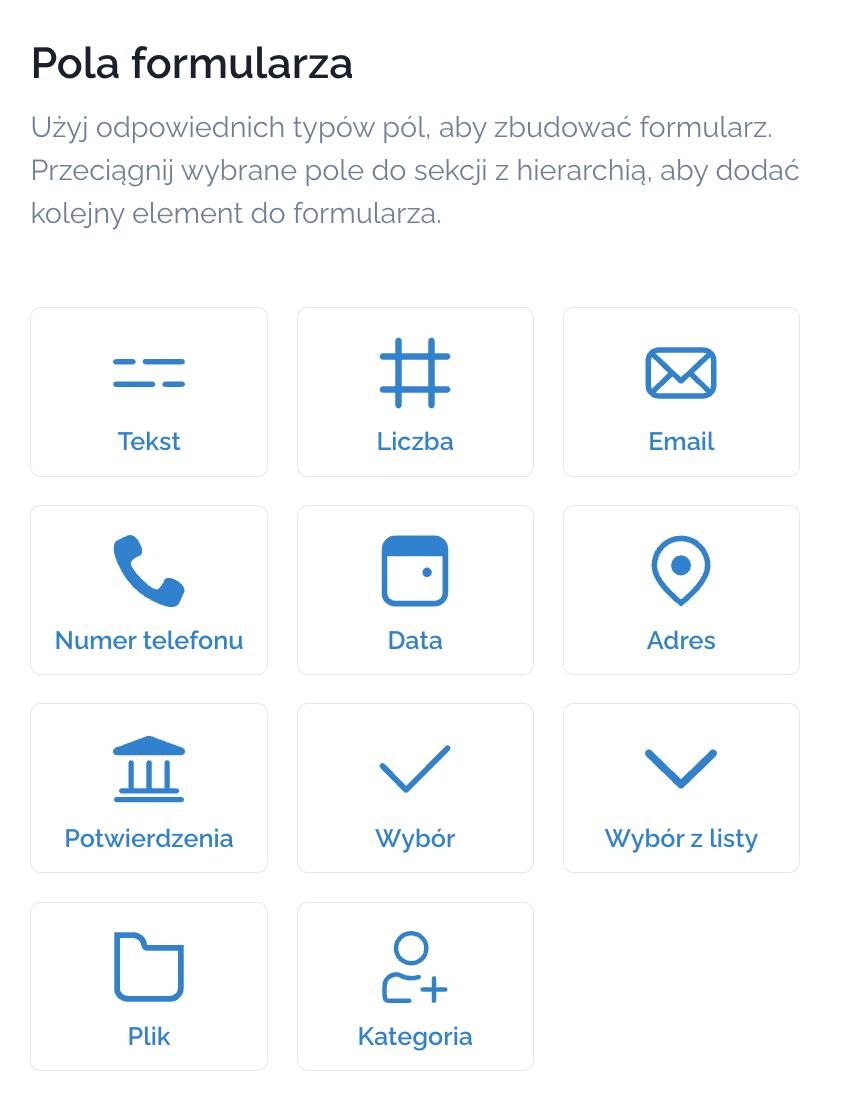Tap the Kategoria field card
The height and width of the screenshot is (1106, 842).
[415, 986]
